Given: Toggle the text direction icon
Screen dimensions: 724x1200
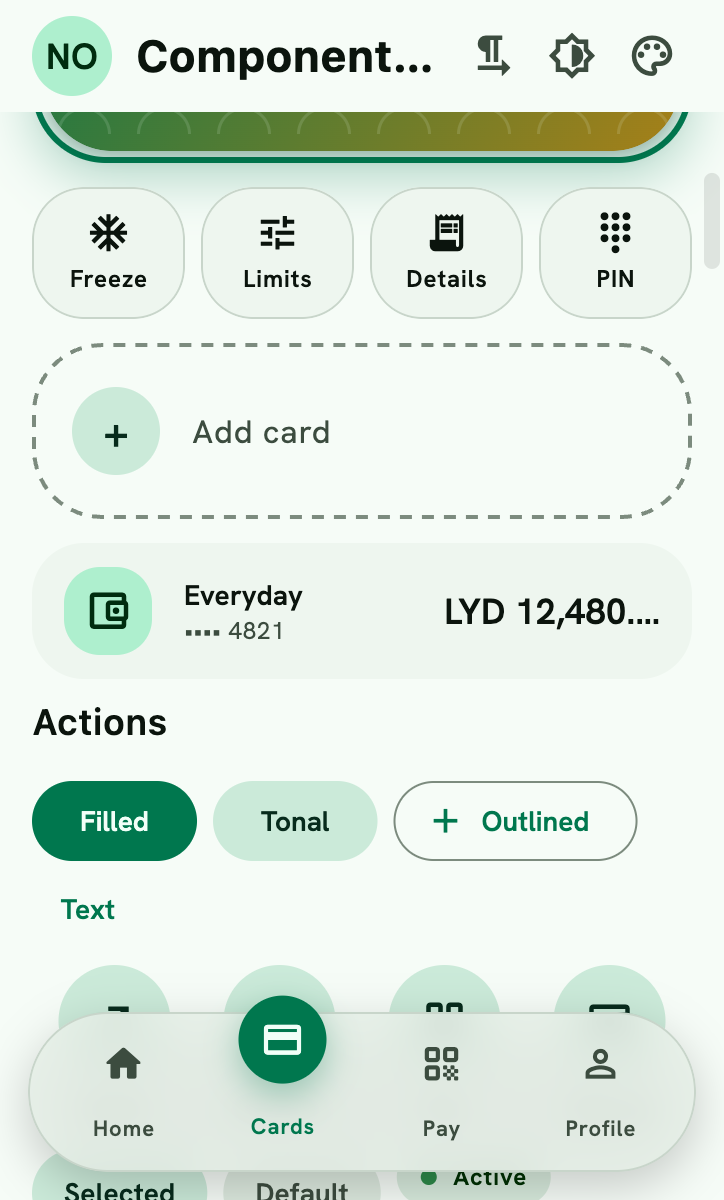Looking at the screenshot, I should click(492, 57).
